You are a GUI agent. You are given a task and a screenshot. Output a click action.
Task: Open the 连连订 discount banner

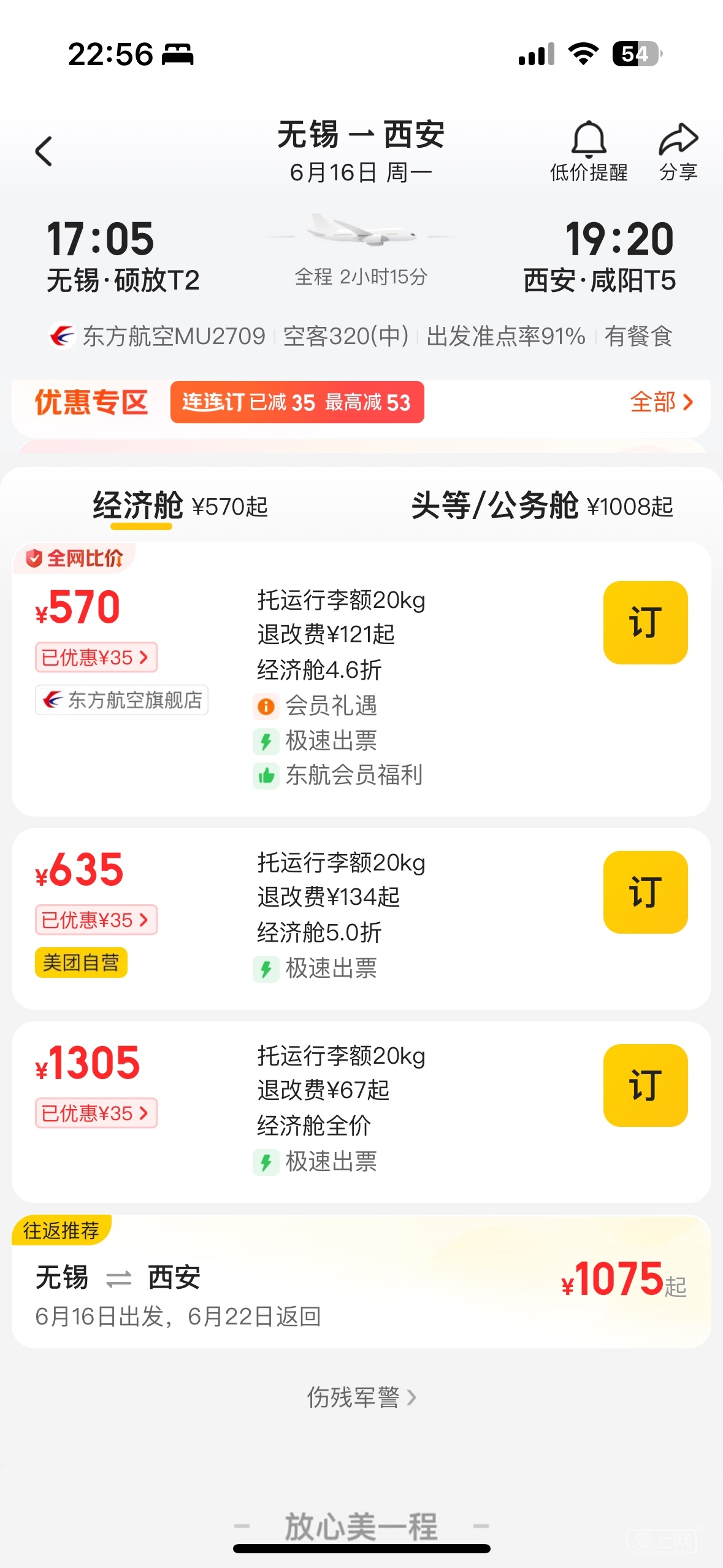[x=297, y=402]
